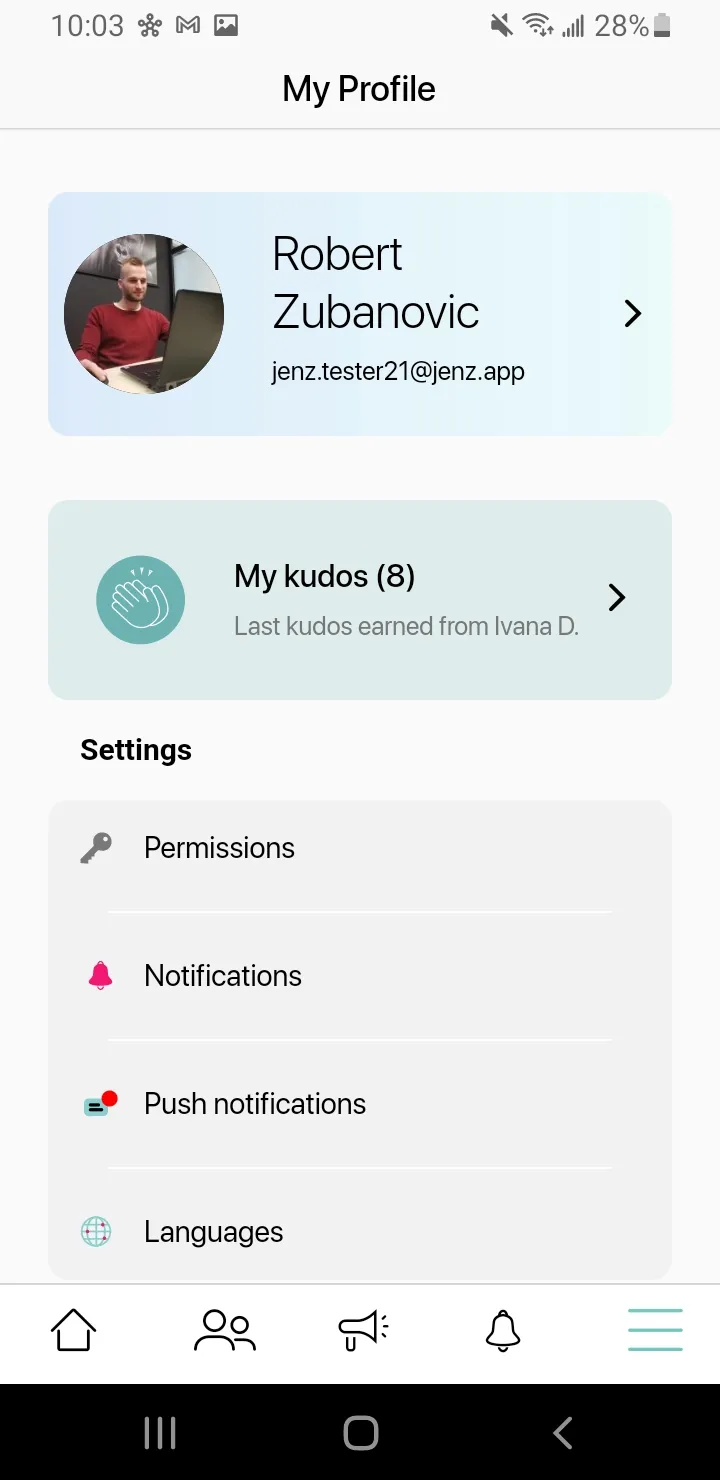Open Push notifications settings
720x1480 pixels.
click(359, 1104)
